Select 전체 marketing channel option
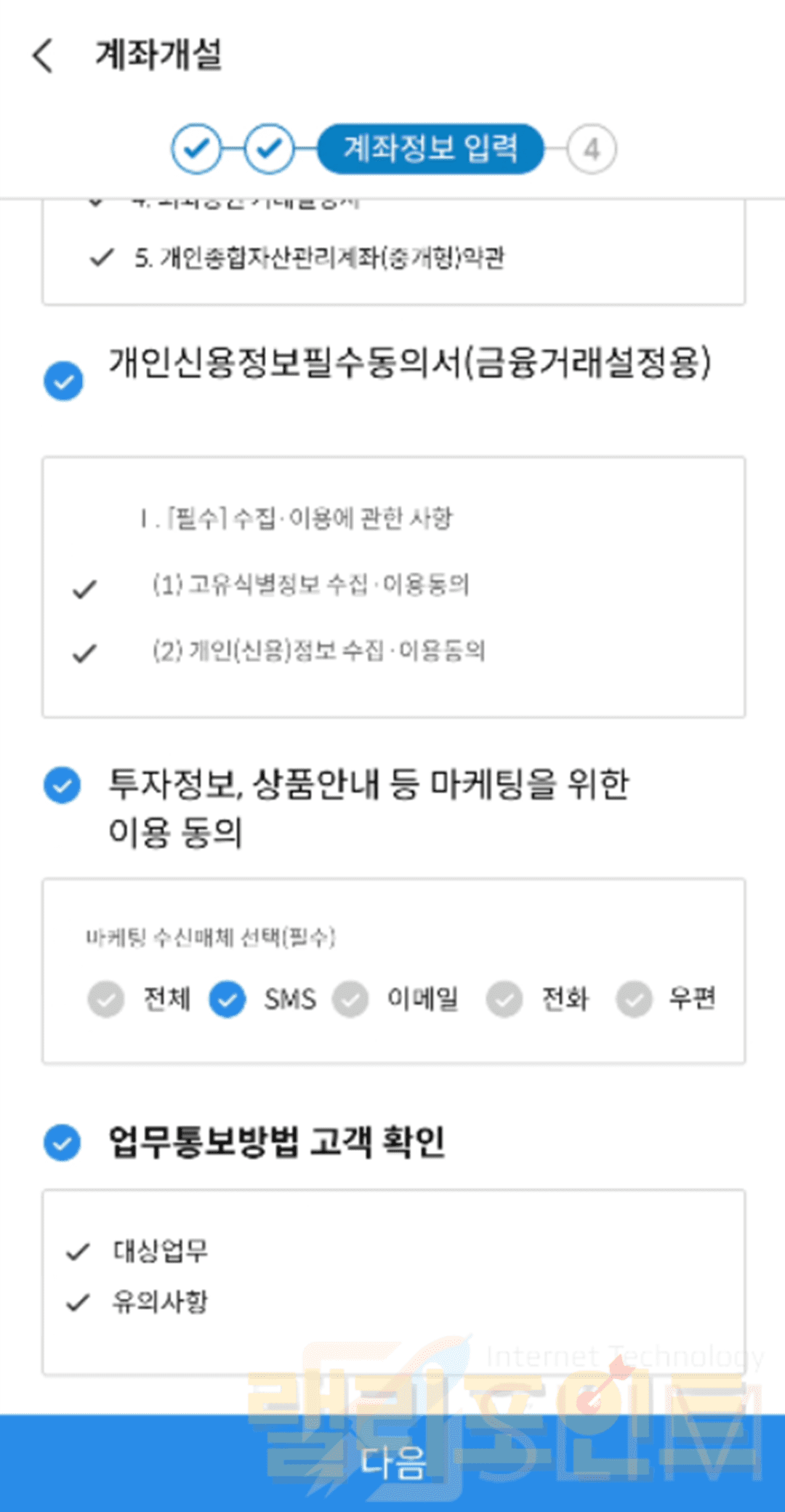Screen dimensions: 785x1512 click(x=106, y=999)
